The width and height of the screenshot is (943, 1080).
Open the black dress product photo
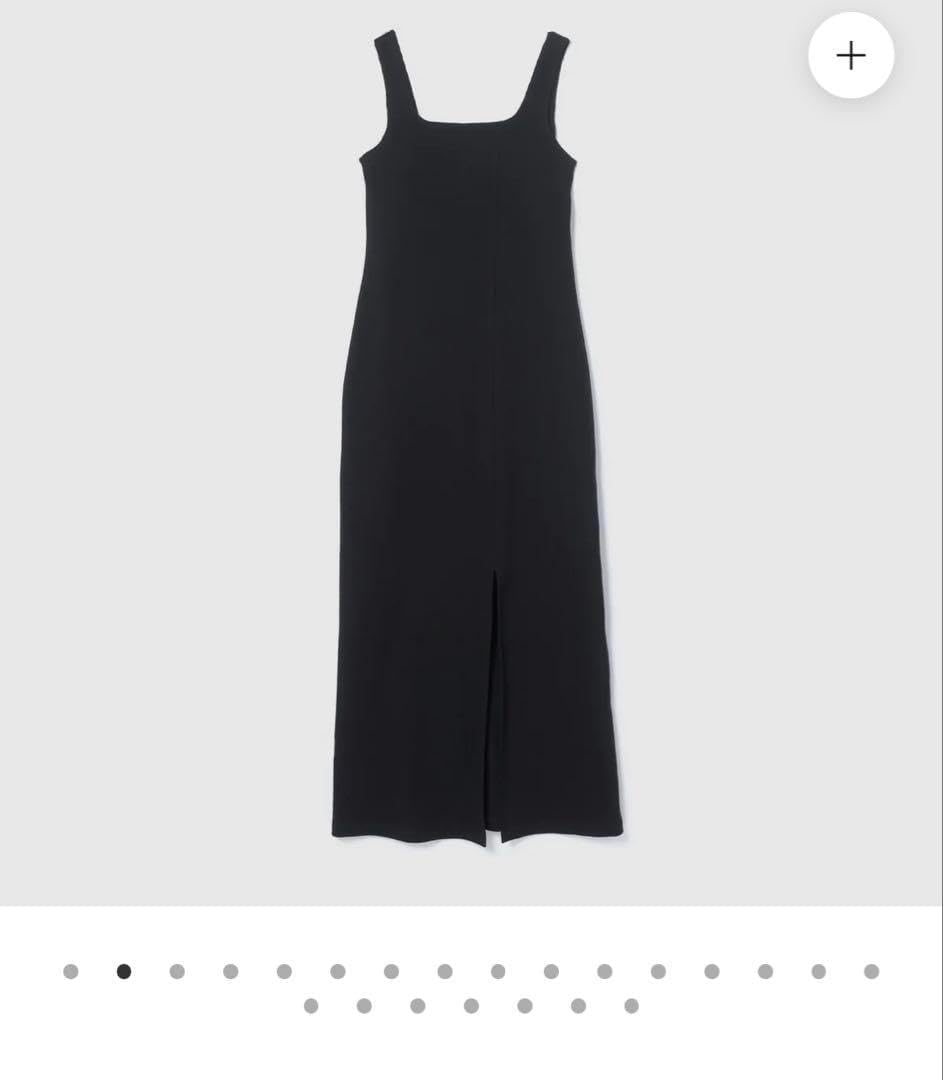[476, 450]
